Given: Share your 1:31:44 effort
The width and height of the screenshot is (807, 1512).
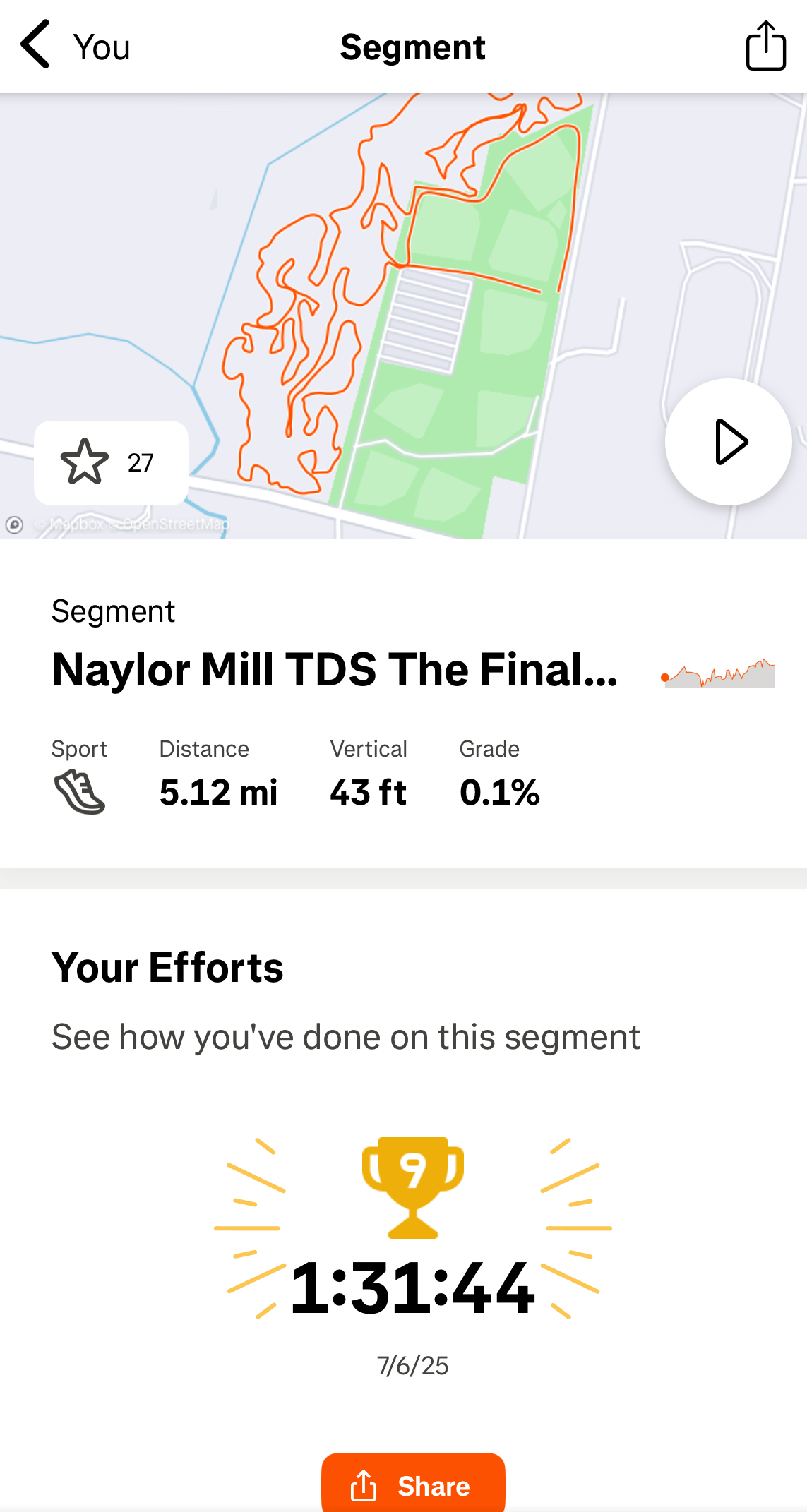Looking at the screenshot, I should coord(413,1484).
